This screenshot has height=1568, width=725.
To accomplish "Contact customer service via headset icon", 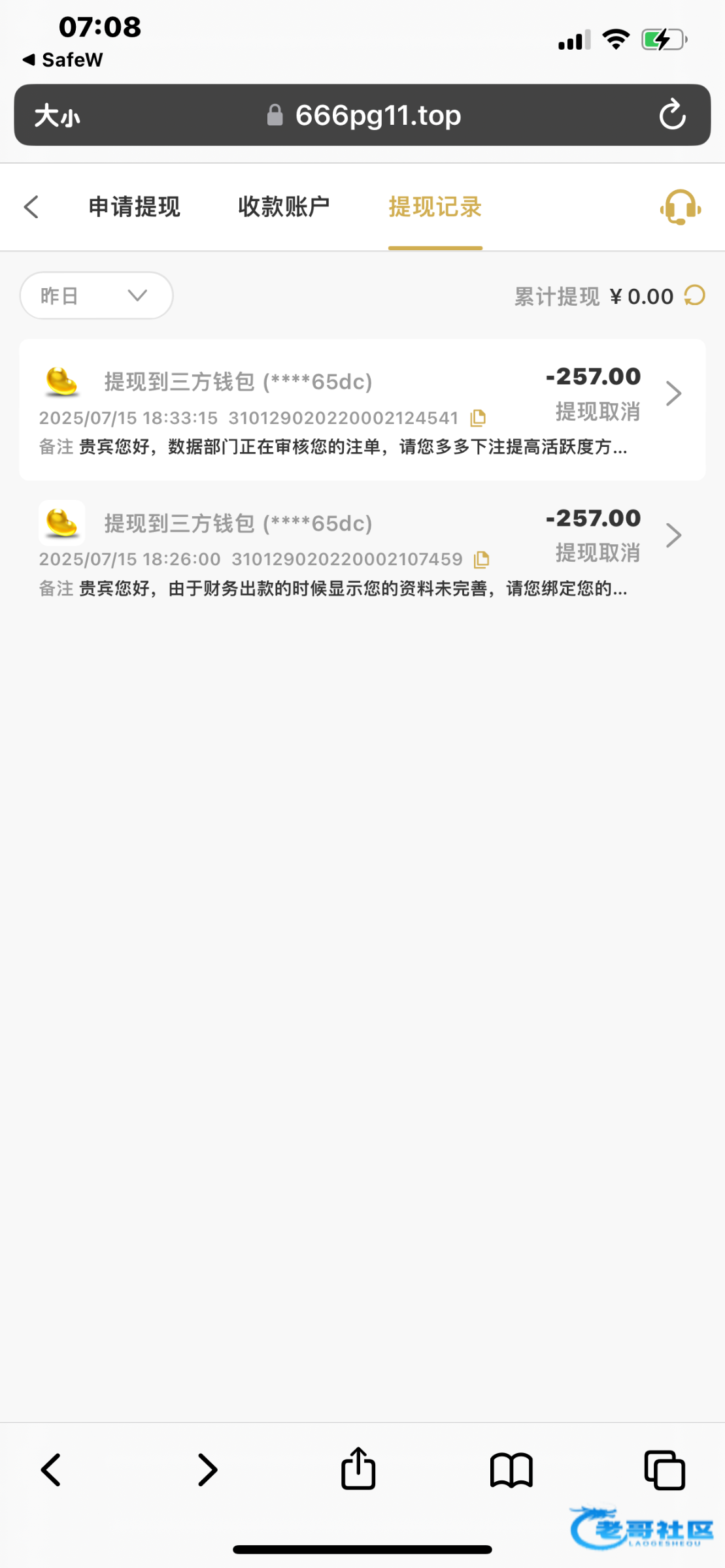I will point(680,207).
